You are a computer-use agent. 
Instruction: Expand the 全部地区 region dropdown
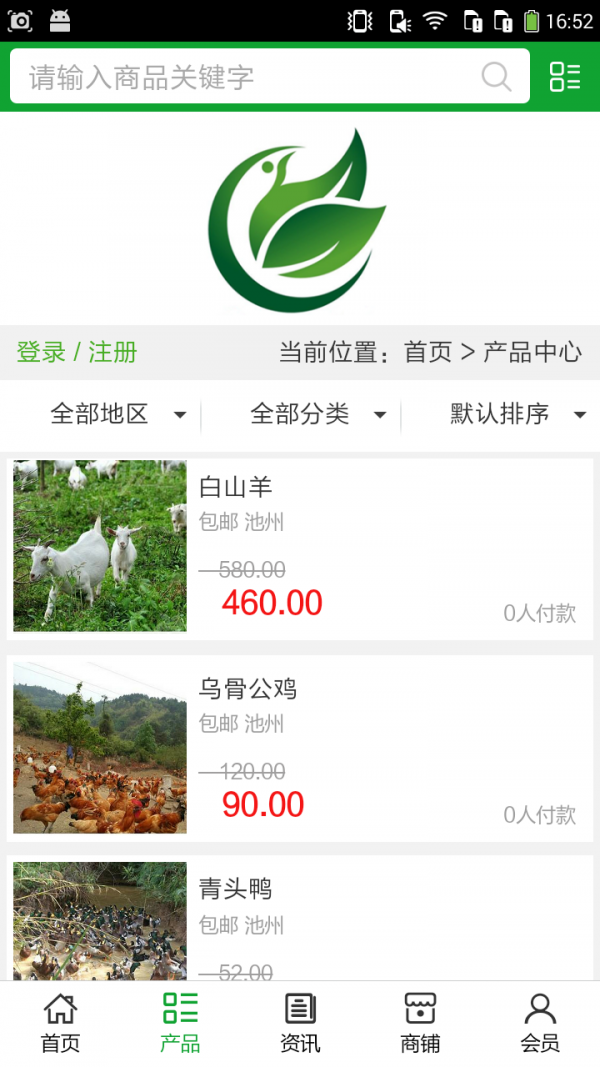117,414
